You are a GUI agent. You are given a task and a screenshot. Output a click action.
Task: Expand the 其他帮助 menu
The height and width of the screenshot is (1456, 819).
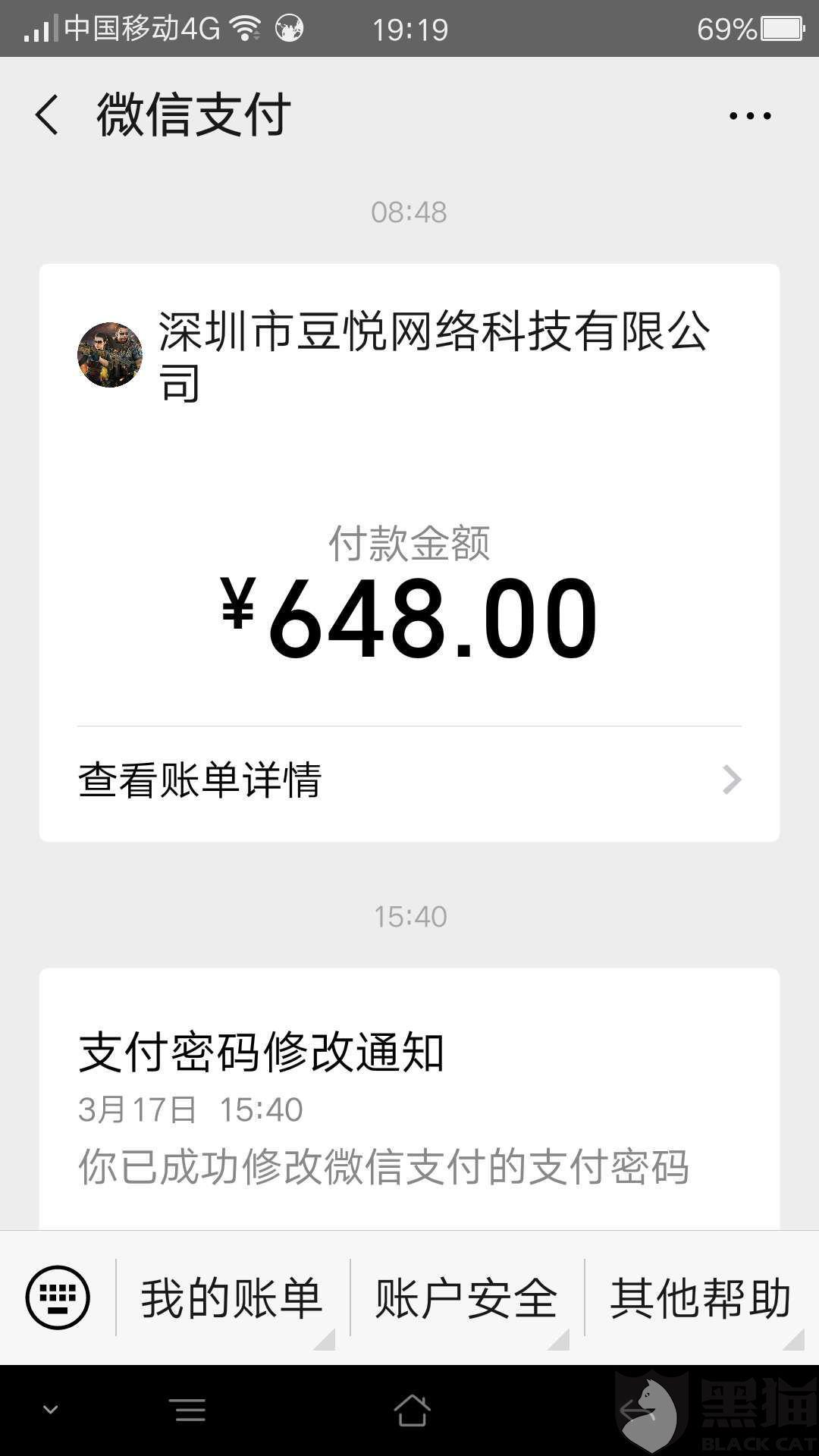coord(701,1298)
